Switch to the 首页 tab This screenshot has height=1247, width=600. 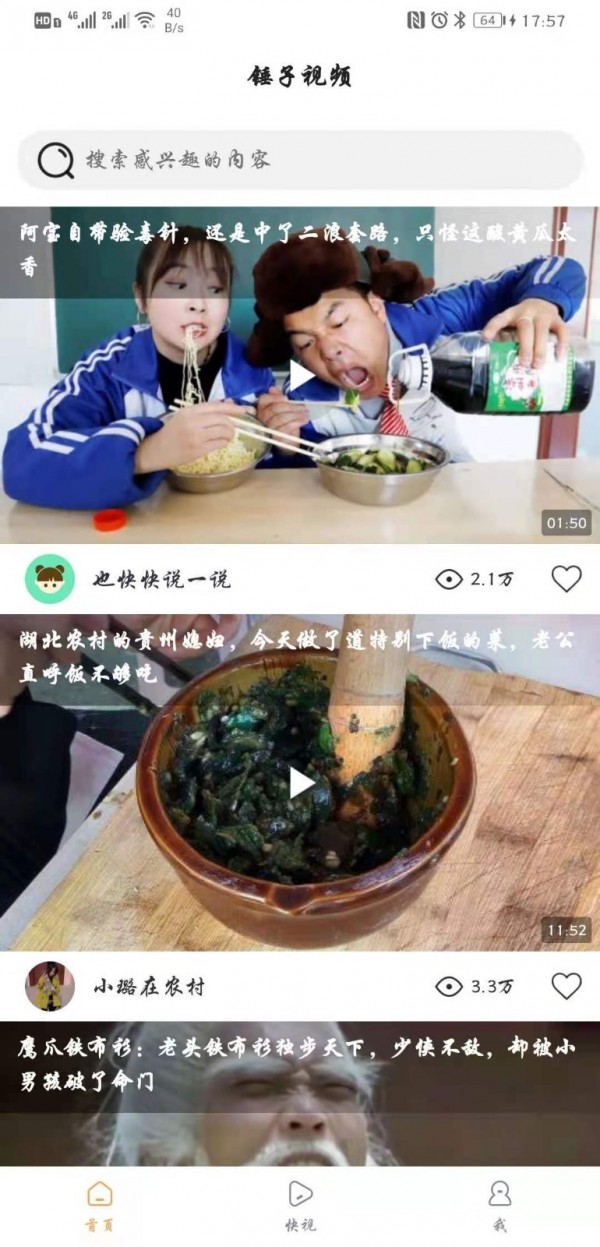point(99,1205)
